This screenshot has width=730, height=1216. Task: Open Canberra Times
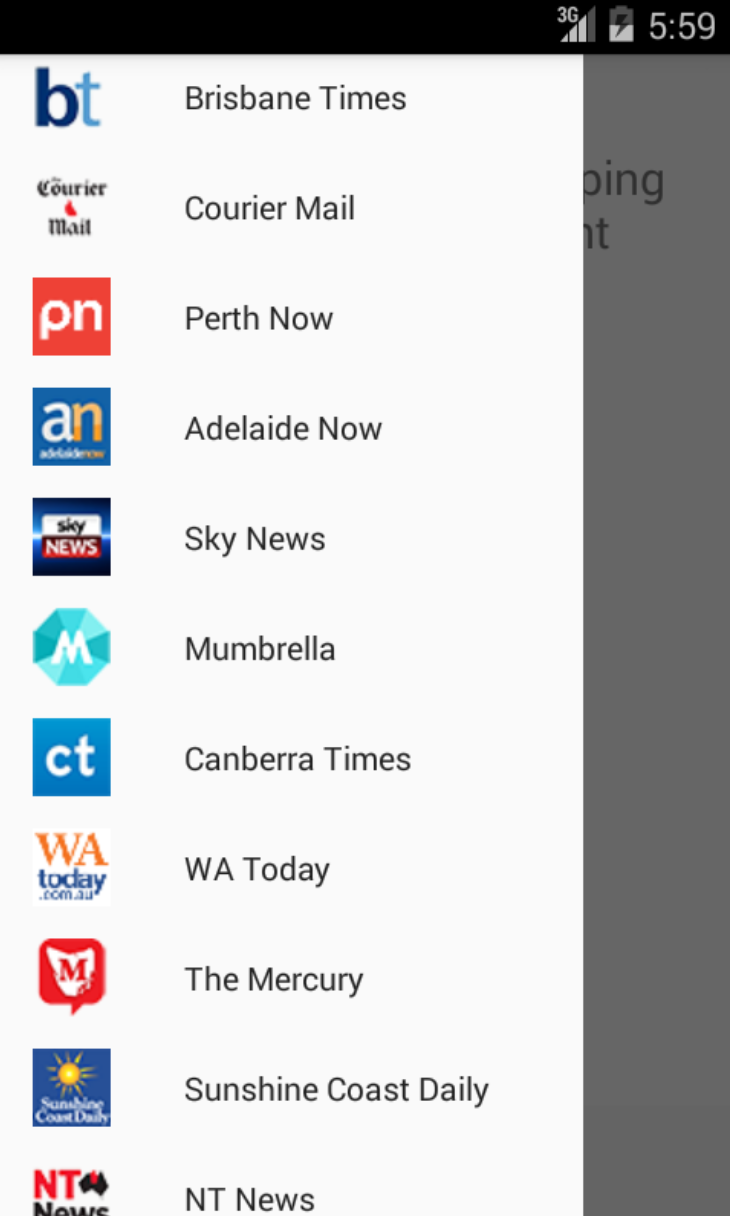point(297,759)
